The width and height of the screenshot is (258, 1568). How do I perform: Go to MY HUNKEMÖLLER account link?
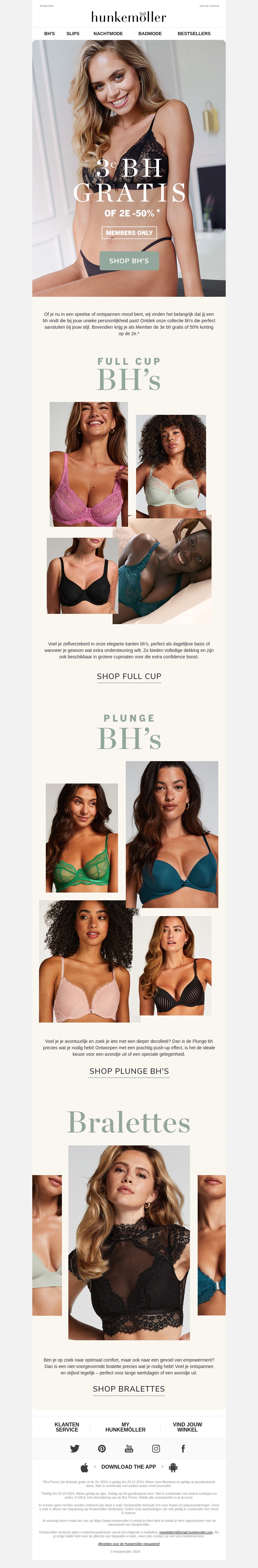click(x=125, y=1427)
